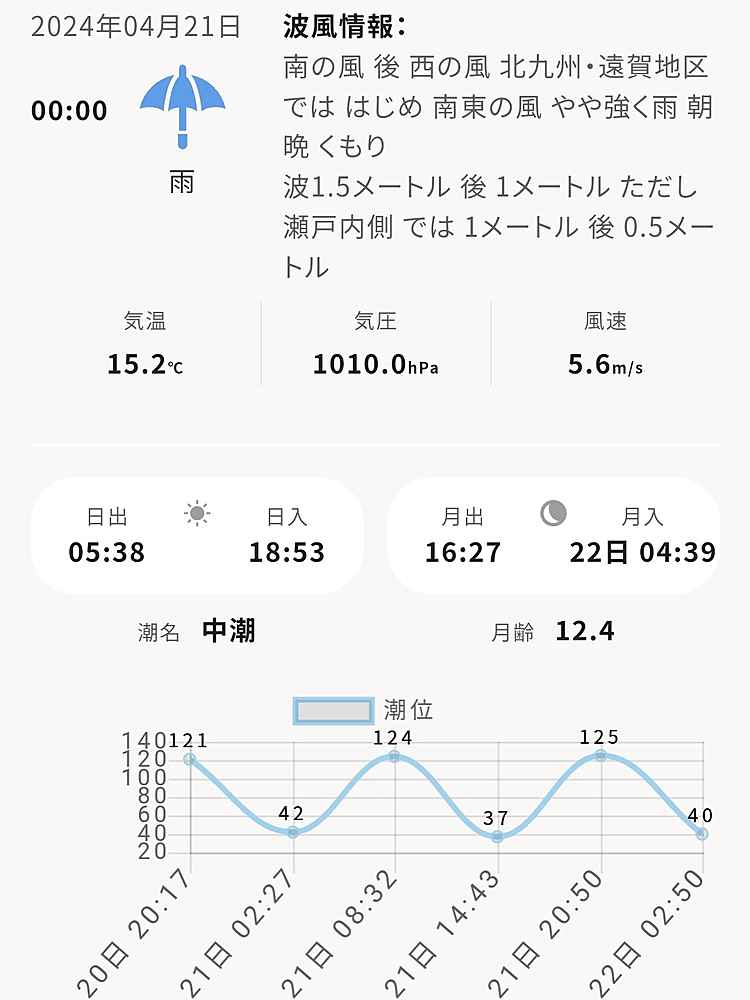750x1000 pixels.
Task: Select the 37 tide point at 21日 14:43
Action: pyautogui.click(x=497, y=836)
